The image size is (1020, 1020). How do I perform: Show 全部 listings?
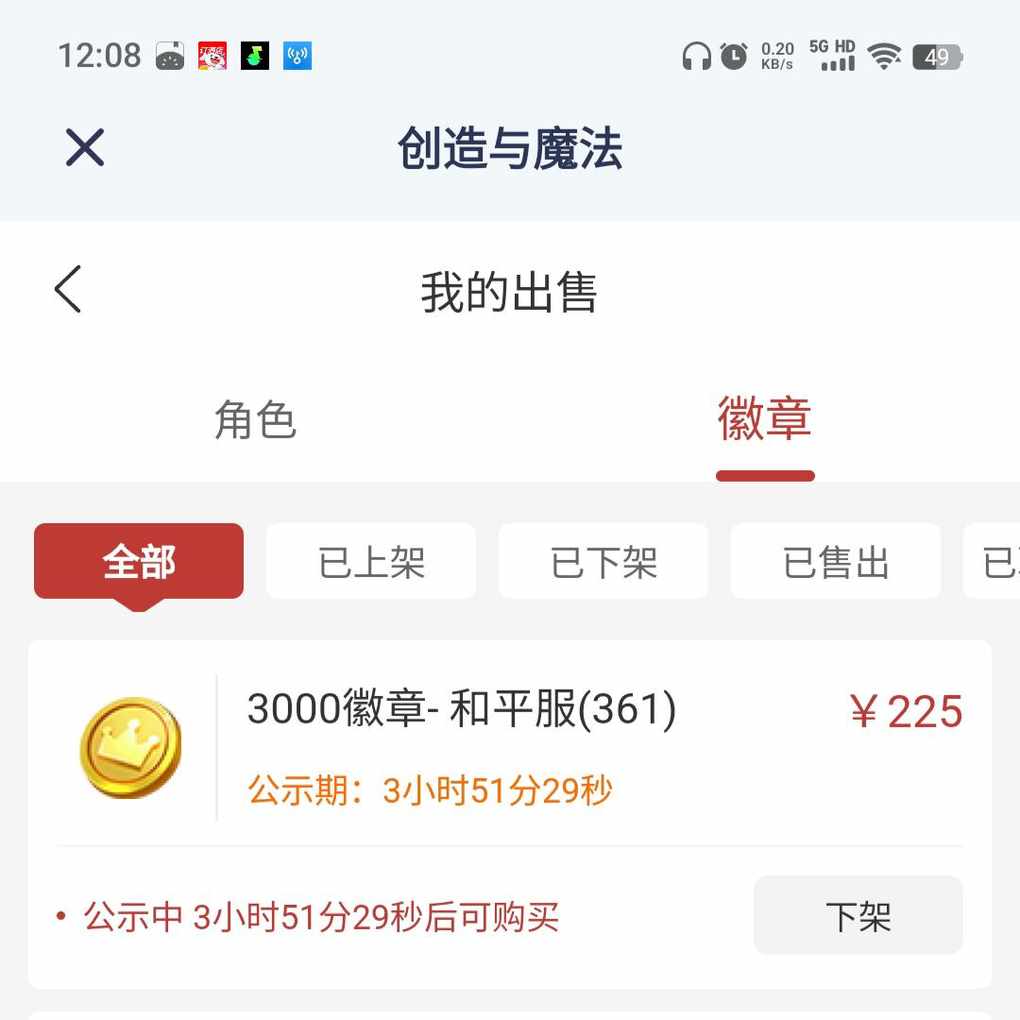click(139, 562)
